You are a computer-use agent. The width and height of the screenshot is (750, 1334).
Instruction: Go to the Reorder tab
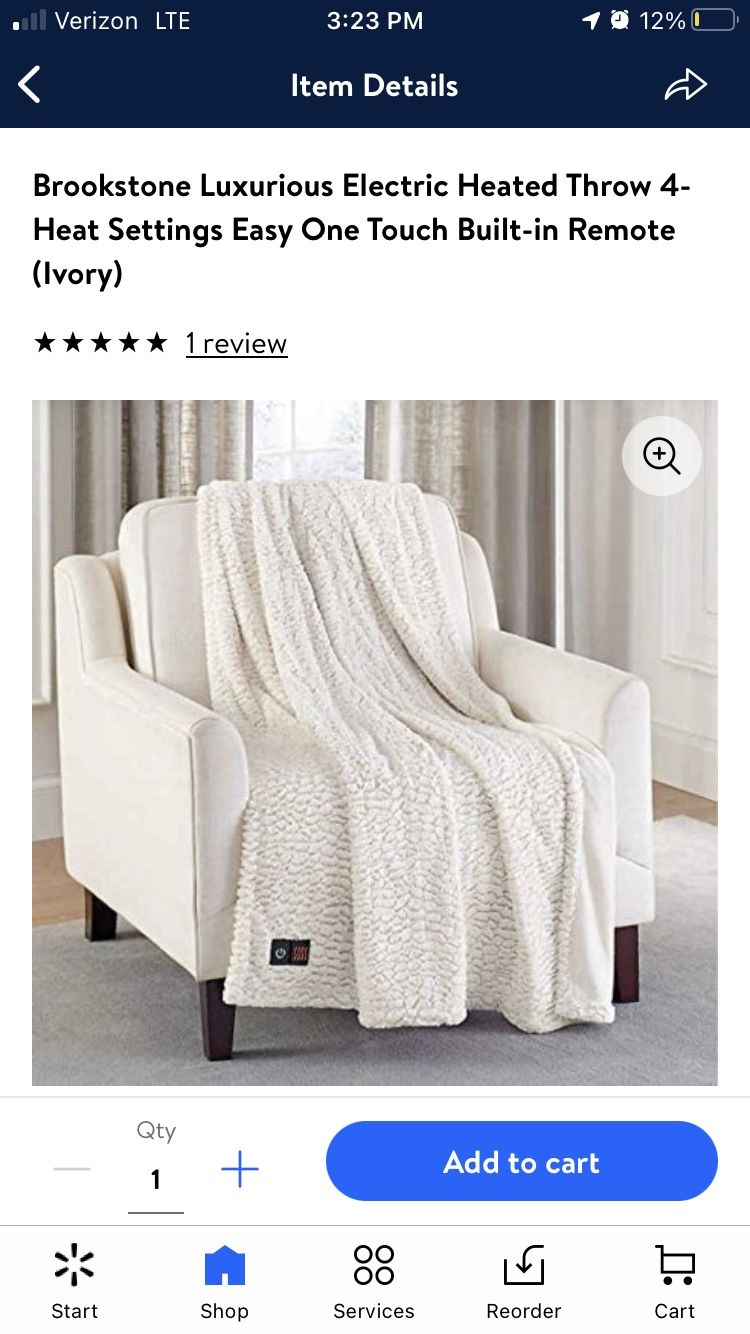524,1283
